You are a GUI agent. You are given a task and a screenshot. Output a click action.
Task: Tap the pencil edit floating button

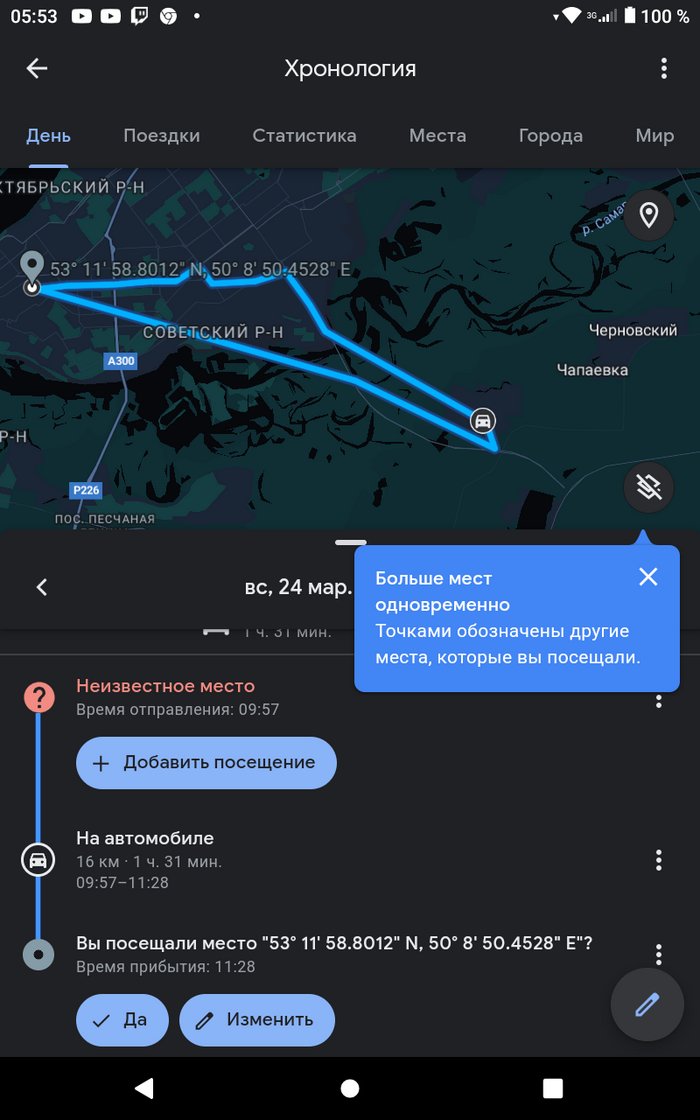(647, 1004)
